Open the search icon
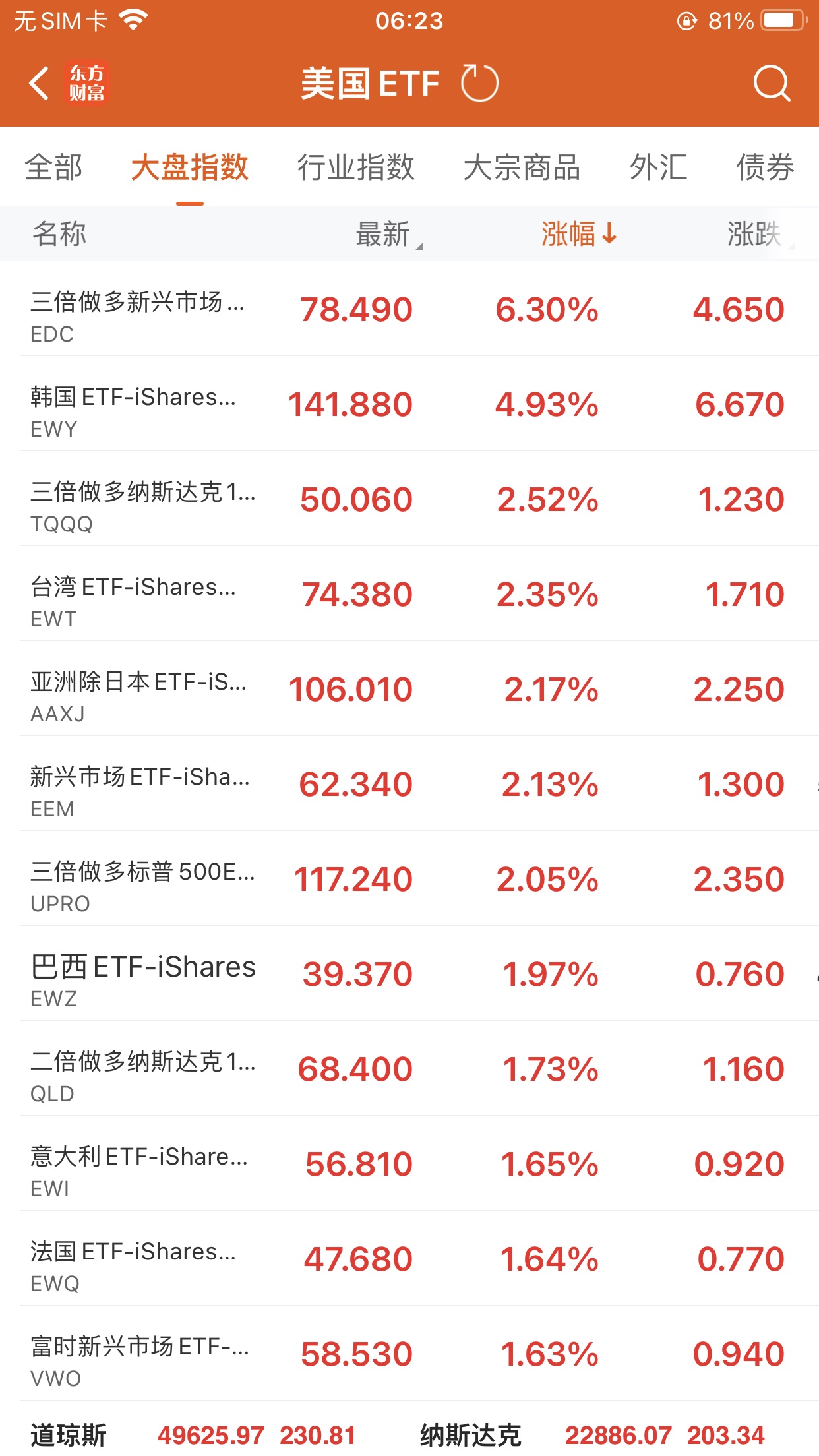Viewport: 819px width, 1456px height. point(771,84)
